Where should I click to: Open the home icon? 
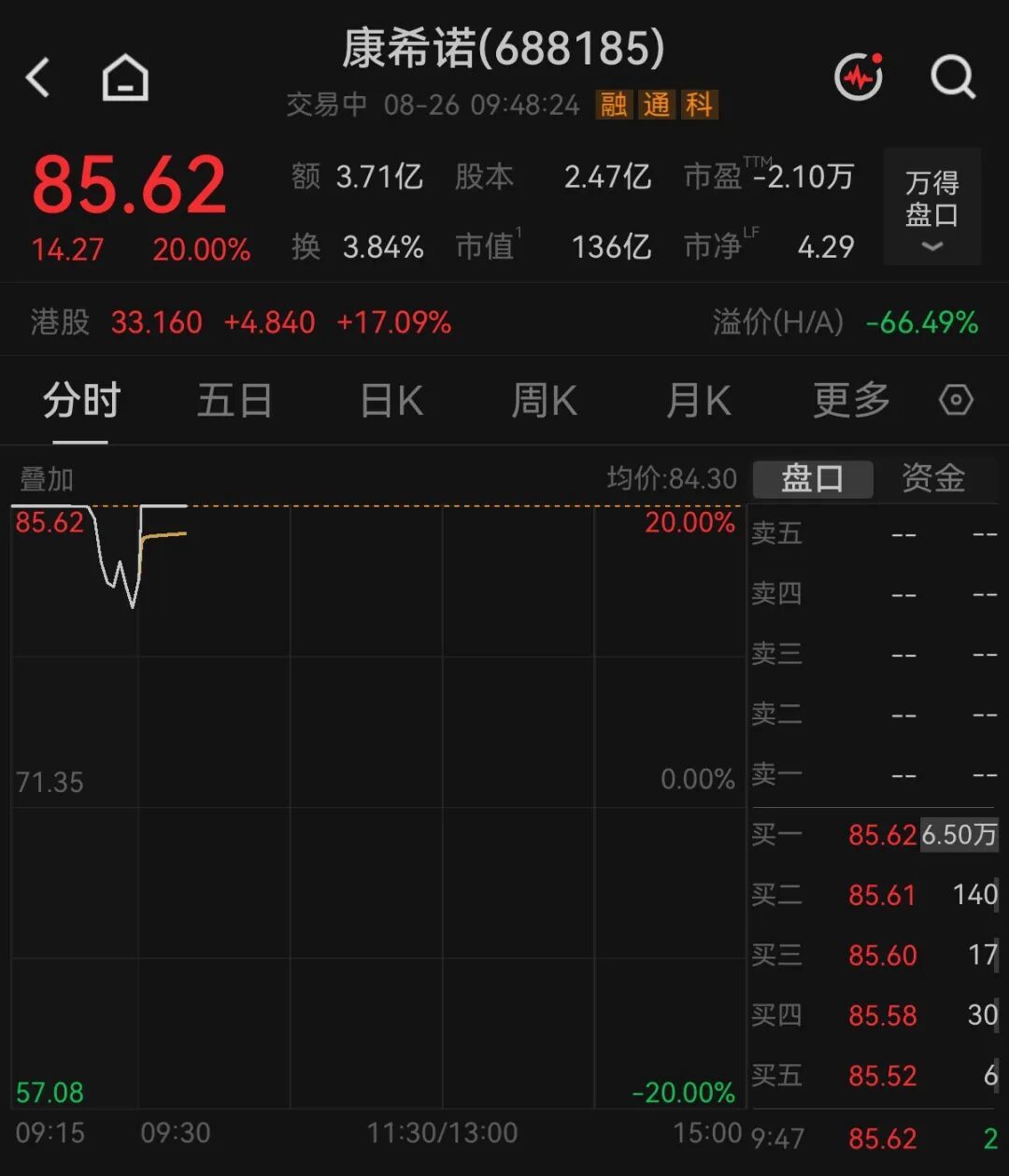pos(125,77)
